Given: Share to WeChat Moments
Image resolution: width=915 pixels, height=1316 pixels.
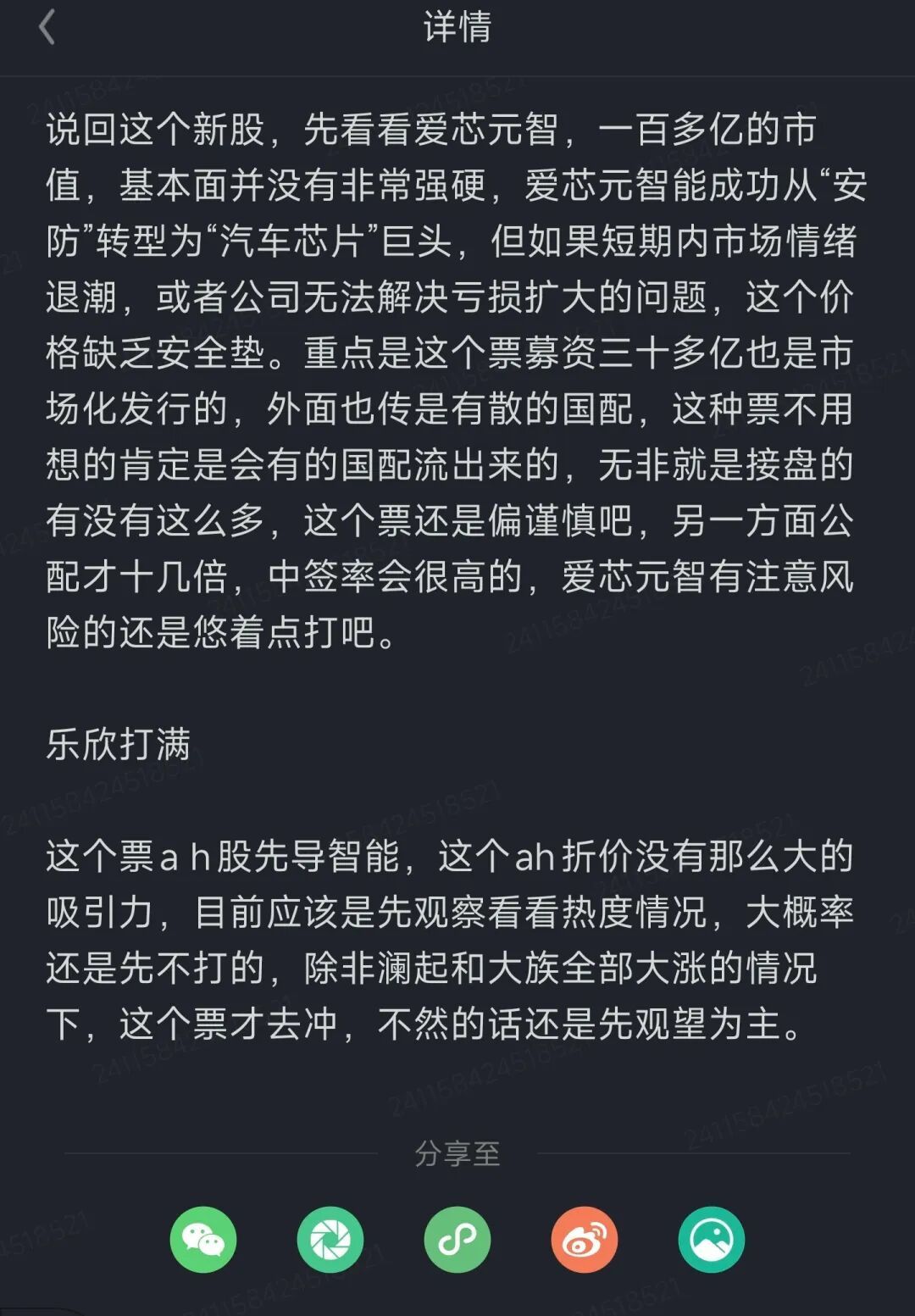Looking at the screenshot, I should [x=330, y=1240].
